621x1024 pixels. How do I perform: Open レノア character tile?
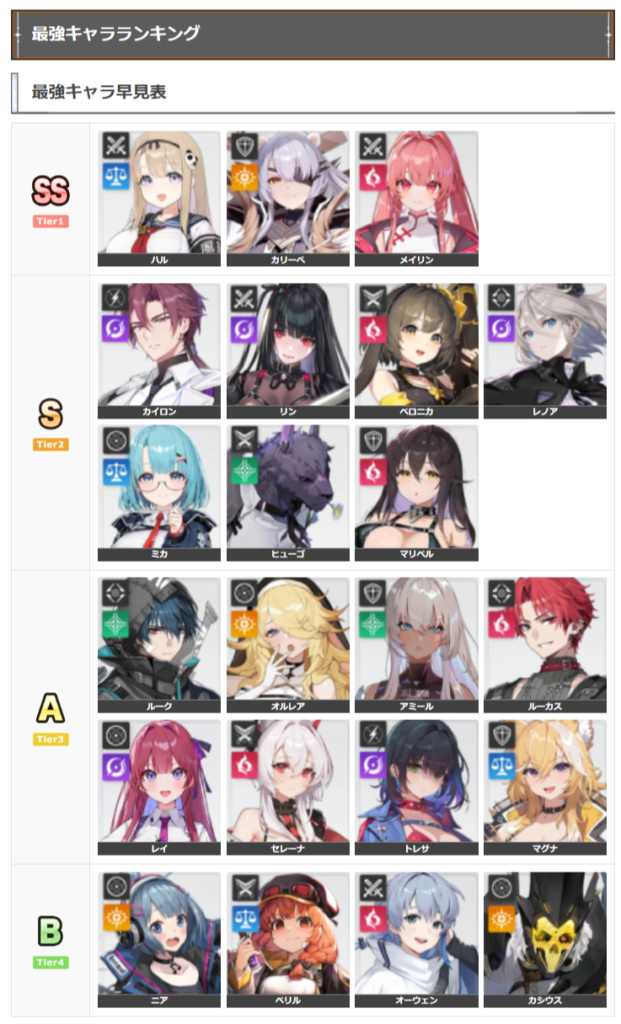(544, 350)
